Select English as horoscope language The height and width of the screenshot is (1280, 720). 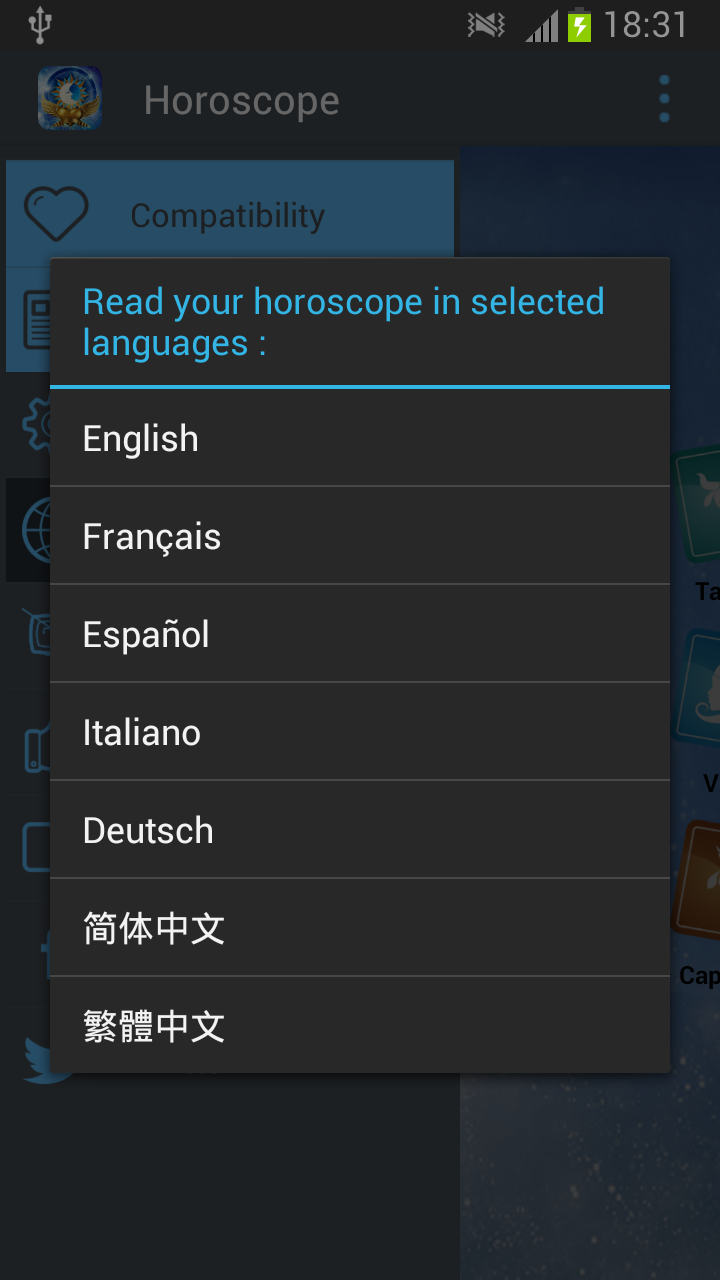360,439
